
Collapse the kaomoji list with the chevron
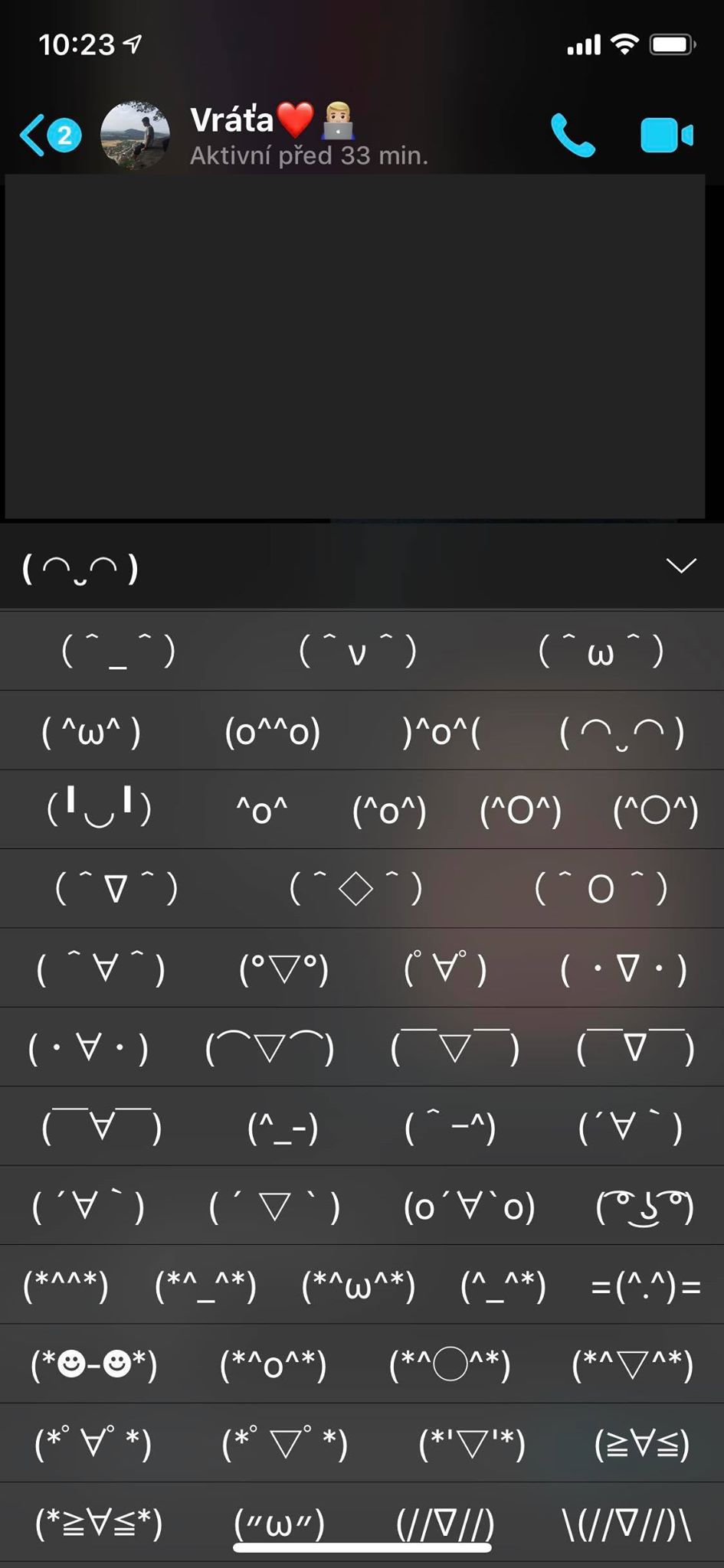680,566
